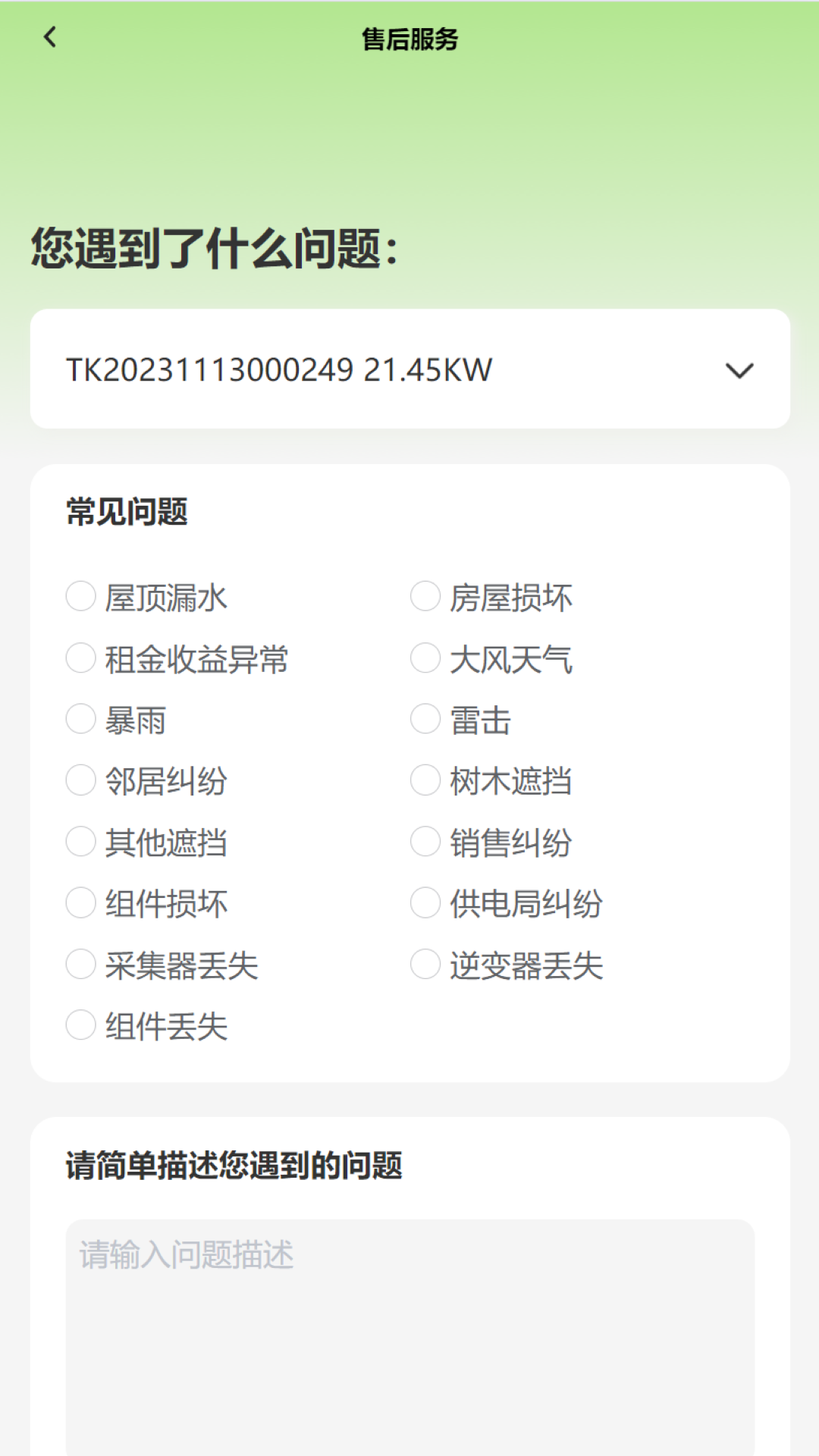Pick the 邻居纠纷 radio button
The width and height of the screenshot is (819, 1456).
(x=81, y=780)
